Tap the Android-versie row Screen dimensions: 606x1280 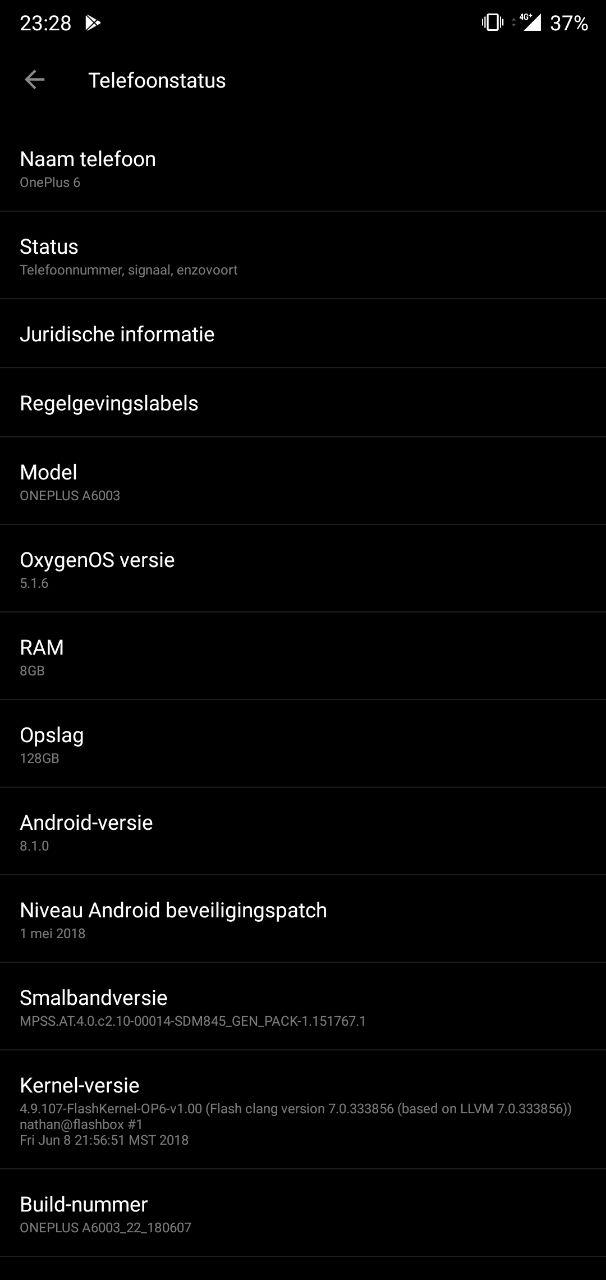point(303,832)
